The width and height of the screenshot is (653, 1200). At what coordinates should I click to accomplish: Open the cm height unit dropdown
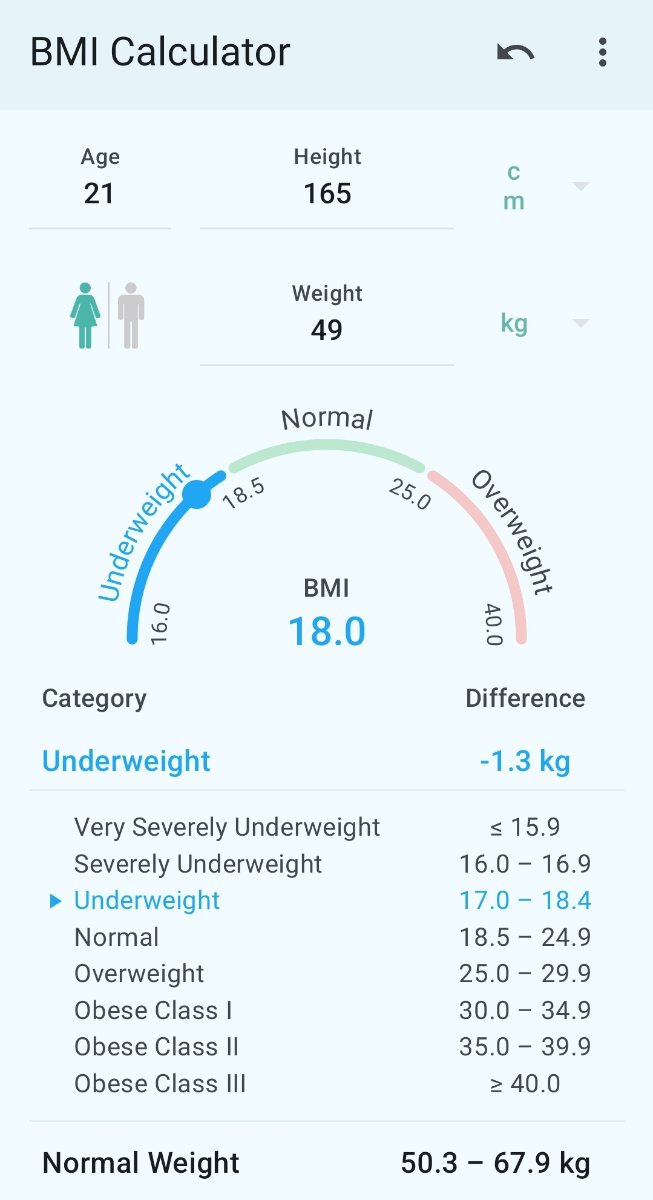pos(538,187)
